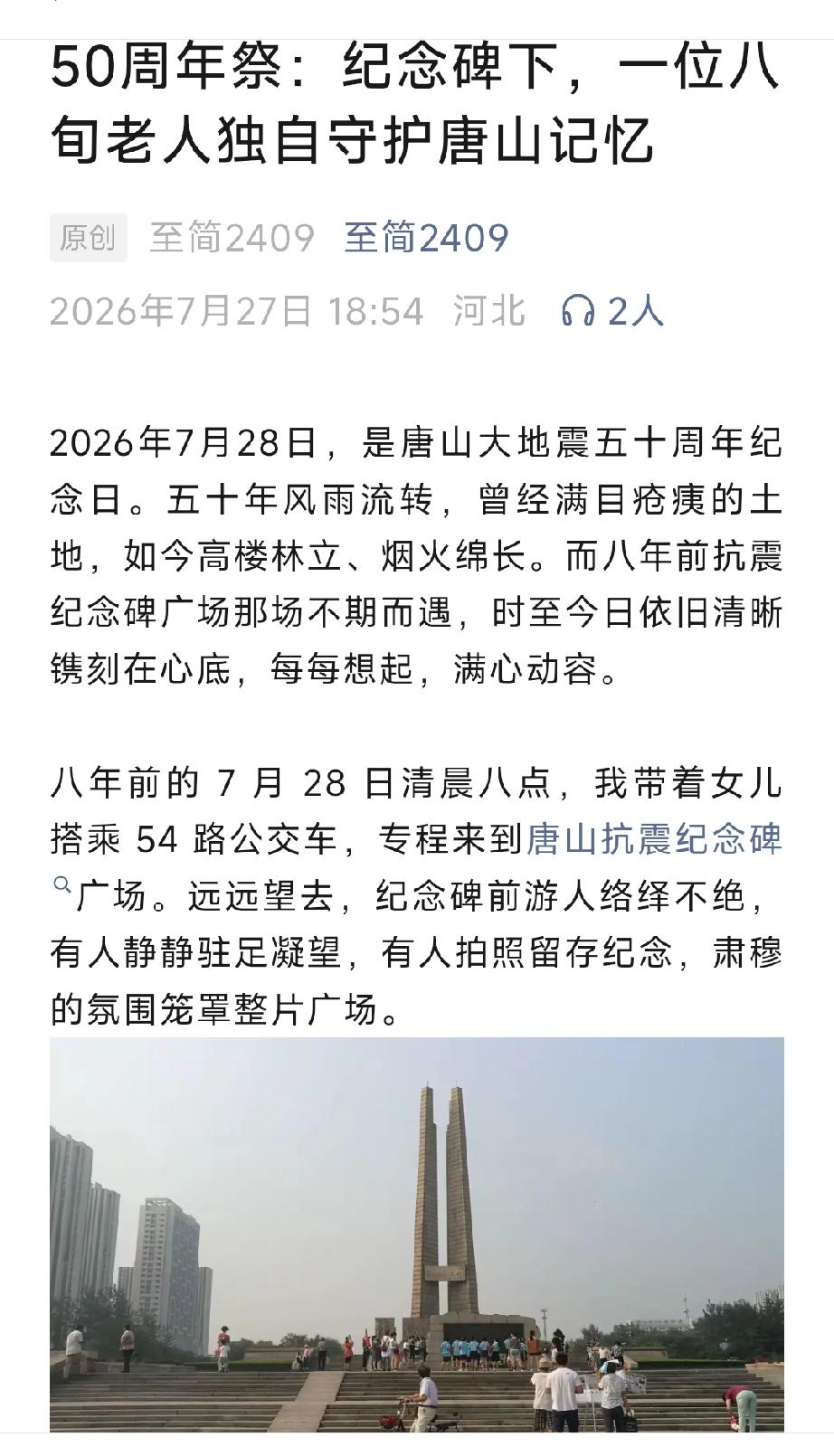834x1456 pixels.
Task: Open the blue 至简2409 account link
Action: click(x=426, y=238)
